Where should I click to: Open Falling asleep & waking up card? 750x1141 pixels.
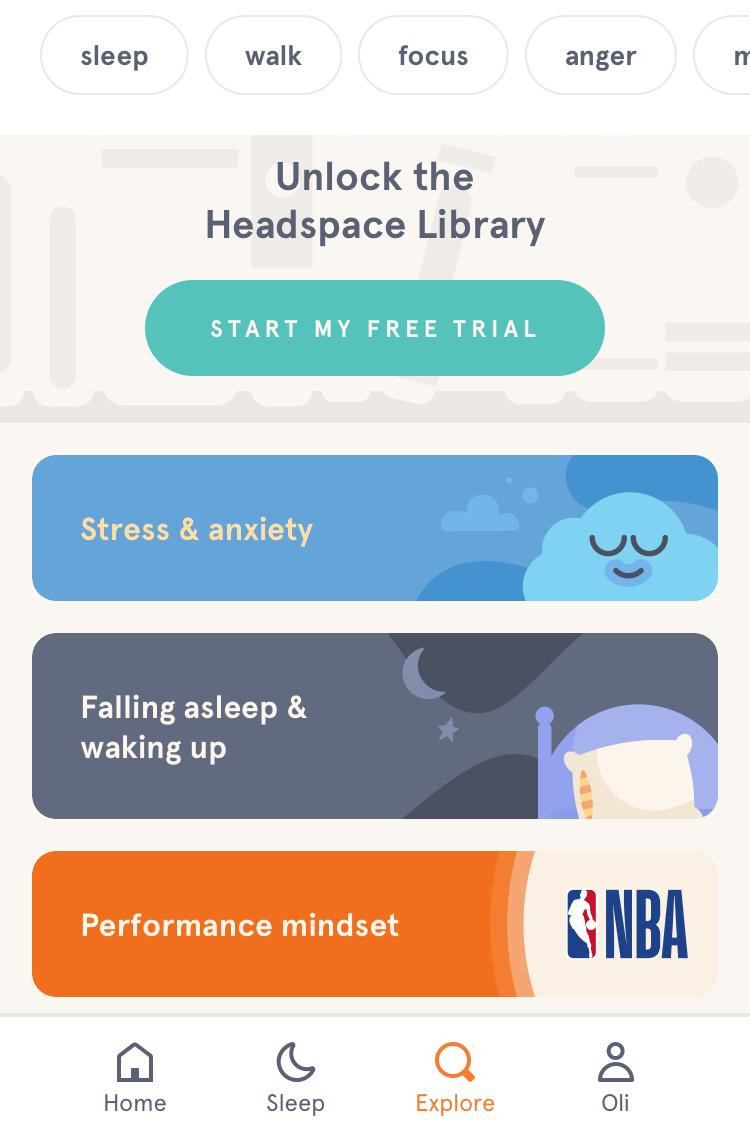(374, 726)
